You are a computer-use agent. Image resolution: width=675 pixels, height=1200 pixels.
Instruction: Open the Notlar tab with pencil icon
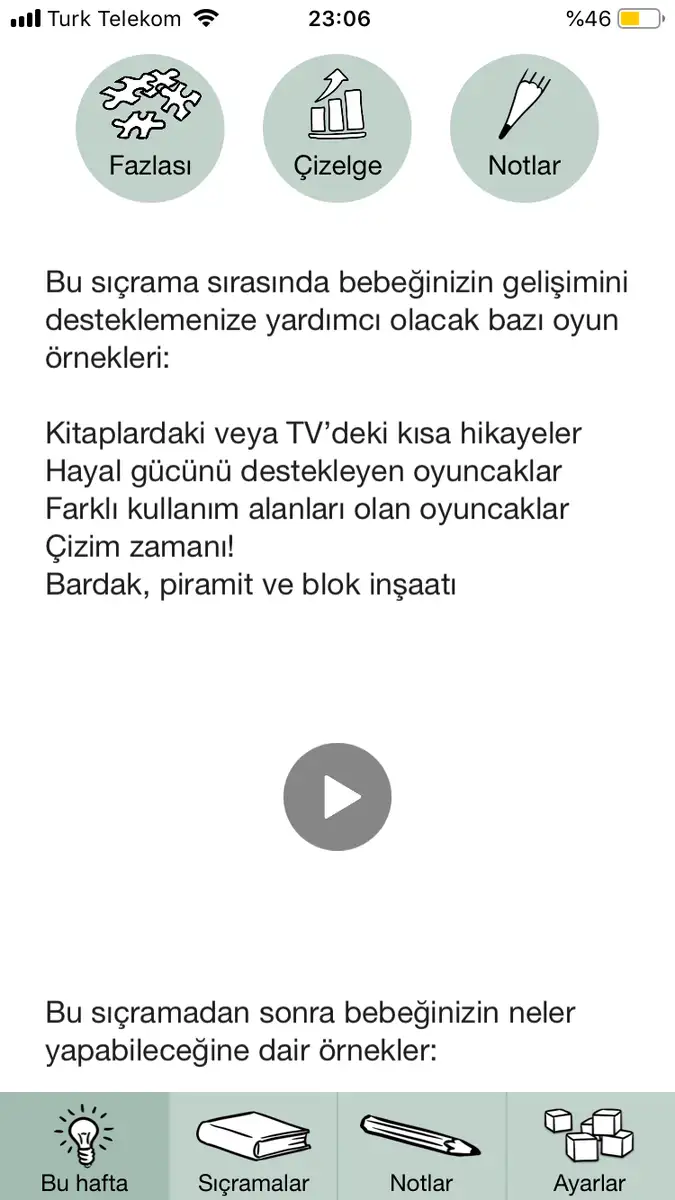click(x=422, y=1146)
